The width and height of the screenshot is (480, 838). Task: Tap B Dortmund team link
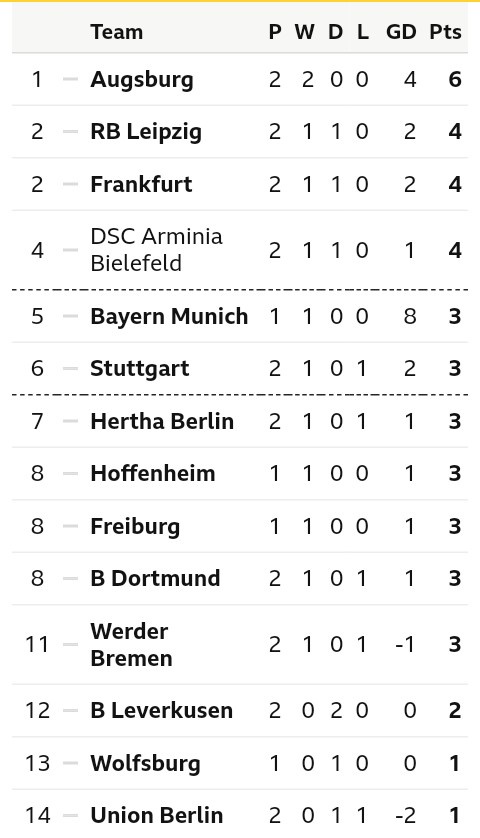coord(155,578)
